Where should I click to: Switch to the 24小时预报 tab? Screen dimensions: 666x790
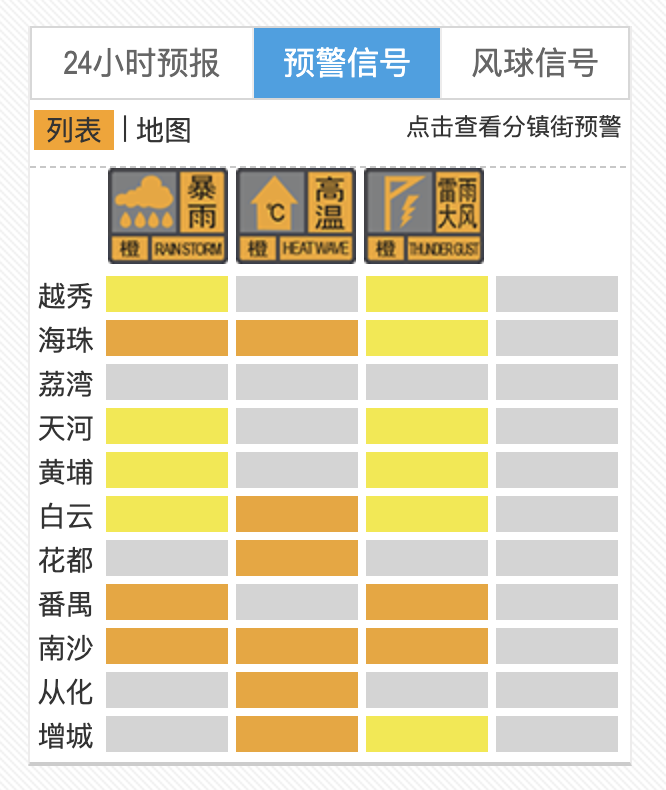[142, 63]
